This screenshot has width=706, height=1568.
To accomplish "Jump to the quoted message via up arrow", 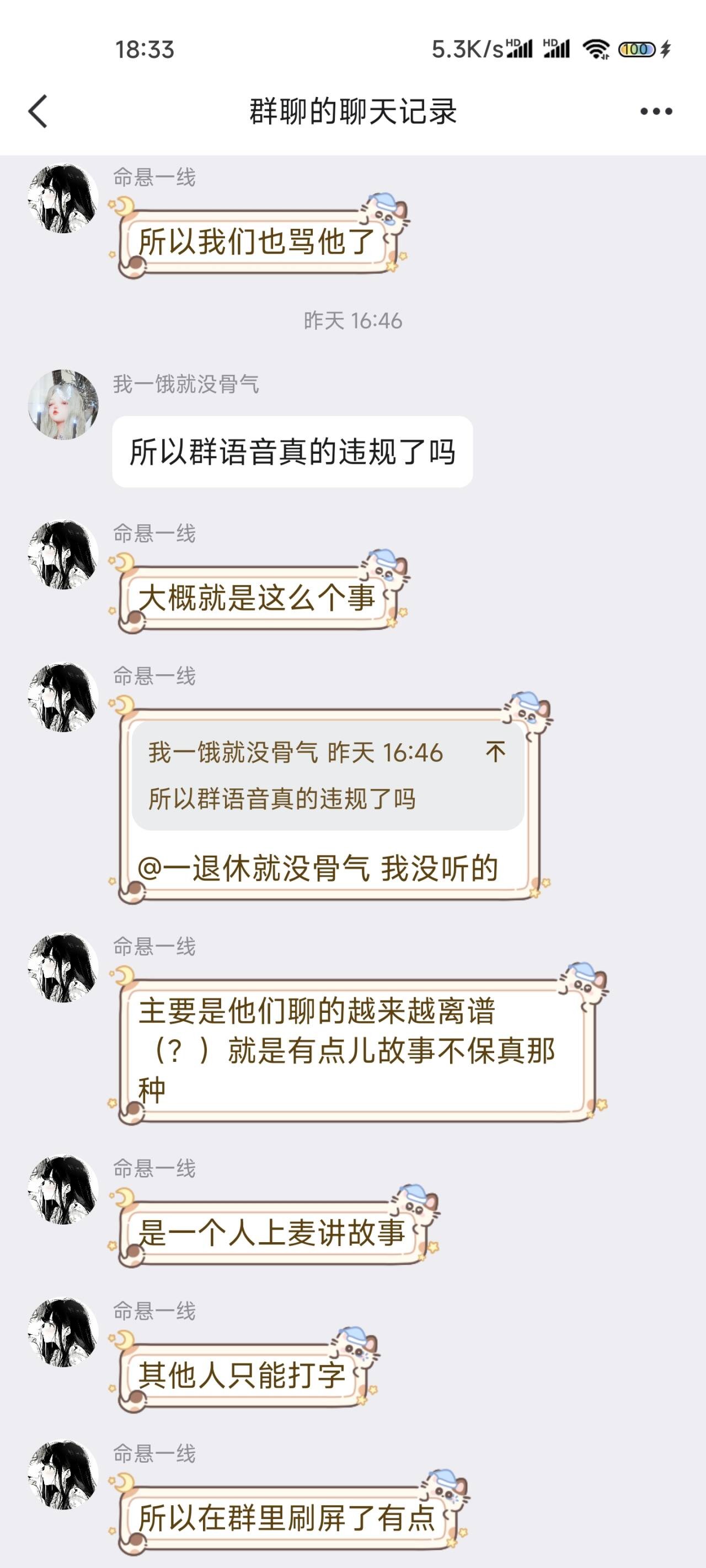I will [495, 751].
